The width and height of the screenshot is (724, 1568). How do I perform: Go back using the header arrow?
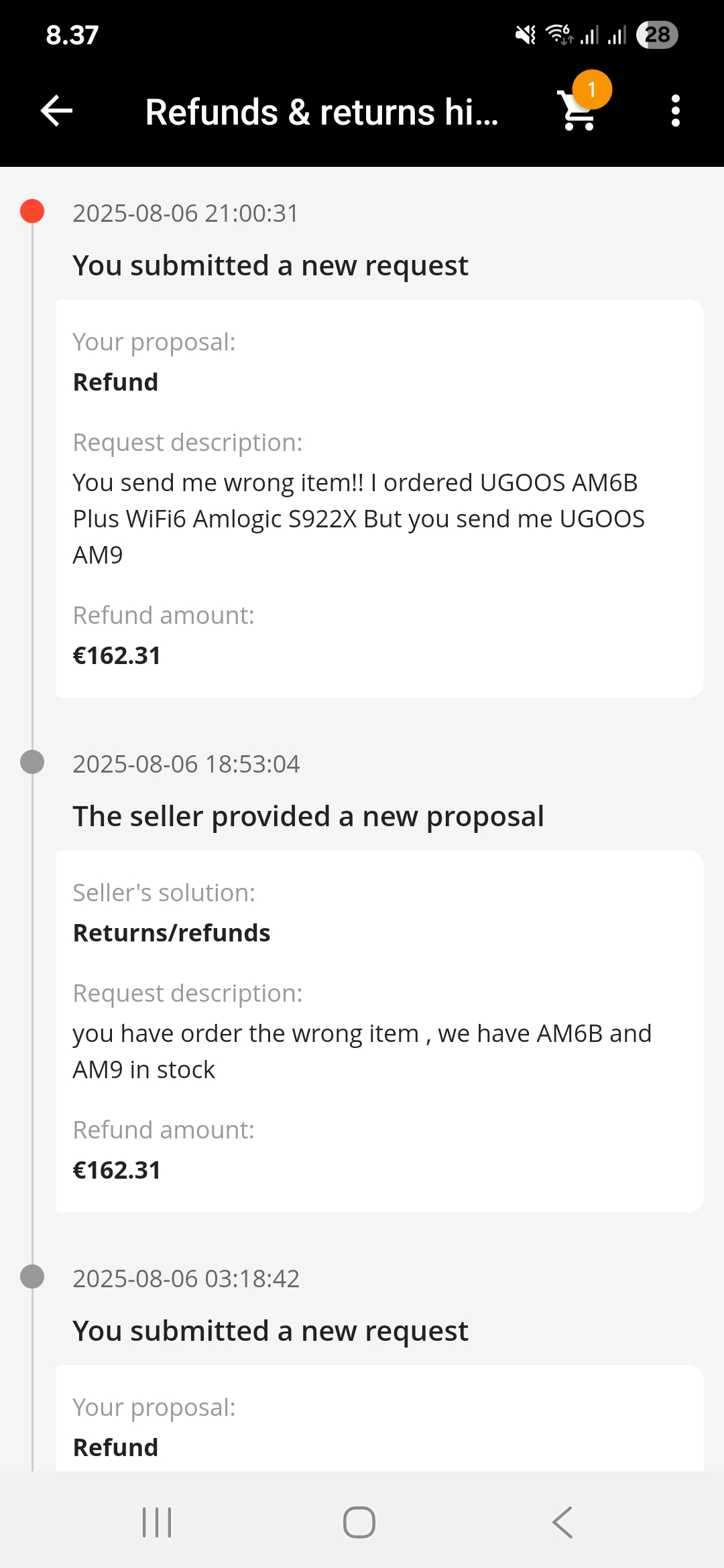click(x=56, y=111)
